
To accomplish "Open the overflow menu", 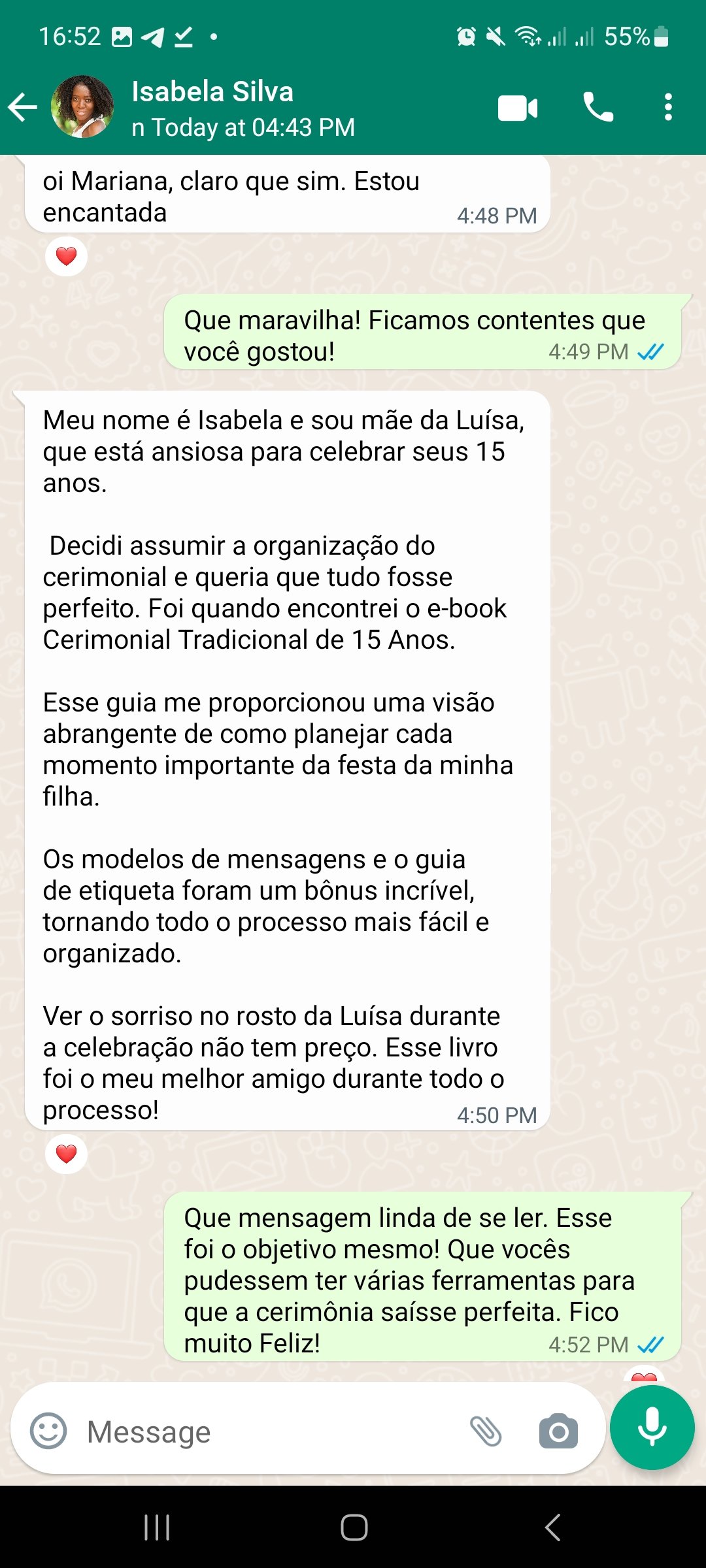I will click(x=667, y=108).
